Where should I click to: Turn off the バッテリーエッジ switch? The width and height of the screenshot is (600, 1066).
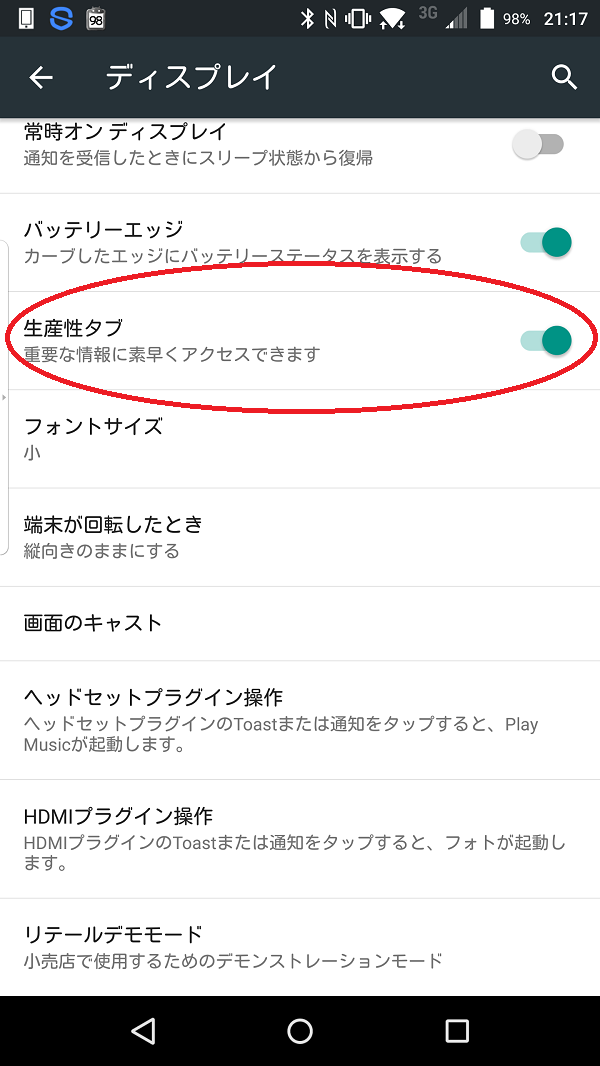click(546, 242)
